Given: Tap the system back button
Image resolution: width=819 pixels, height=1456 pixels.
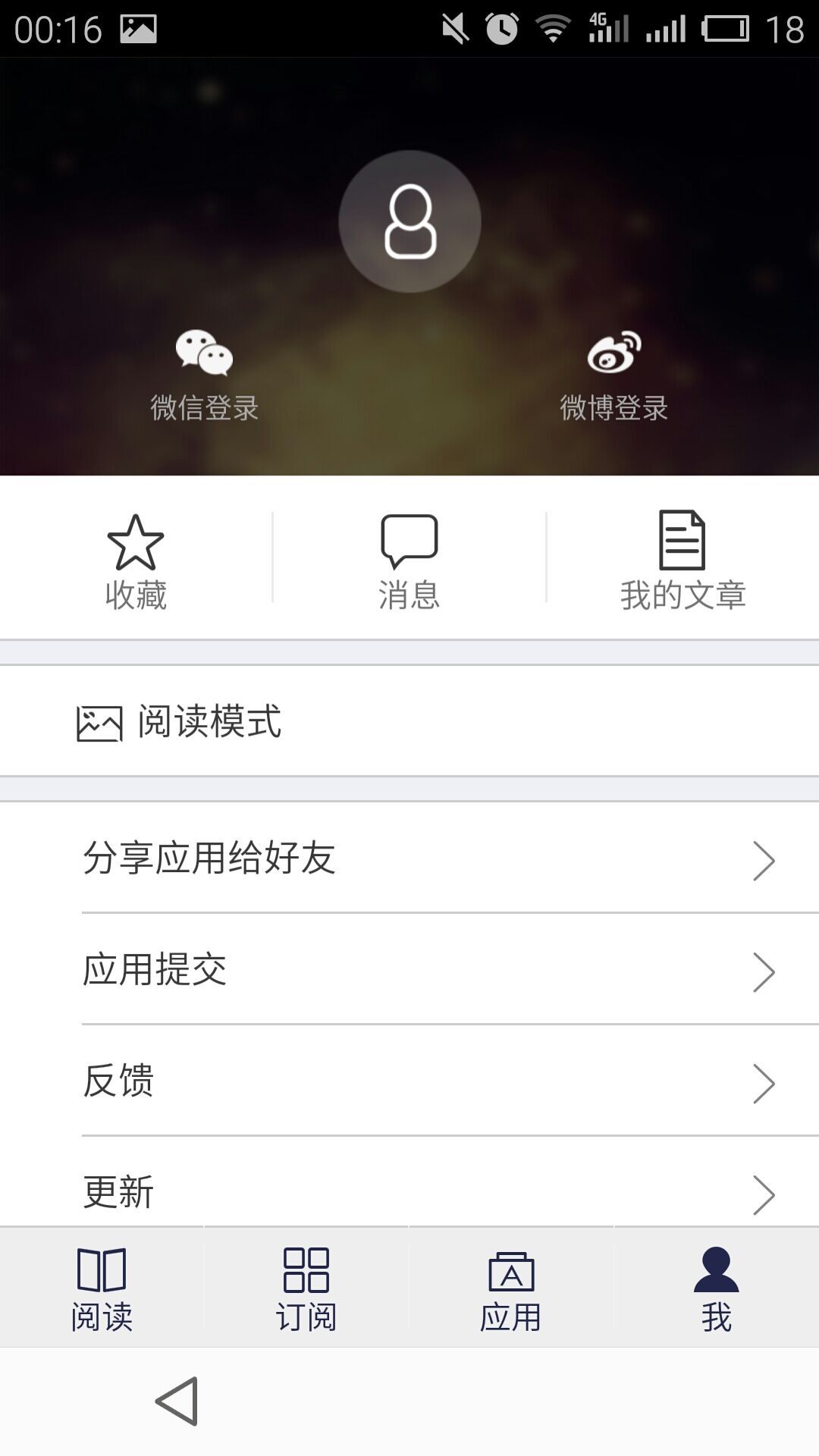Looking at the screenshot, I should coord(177,1401).
